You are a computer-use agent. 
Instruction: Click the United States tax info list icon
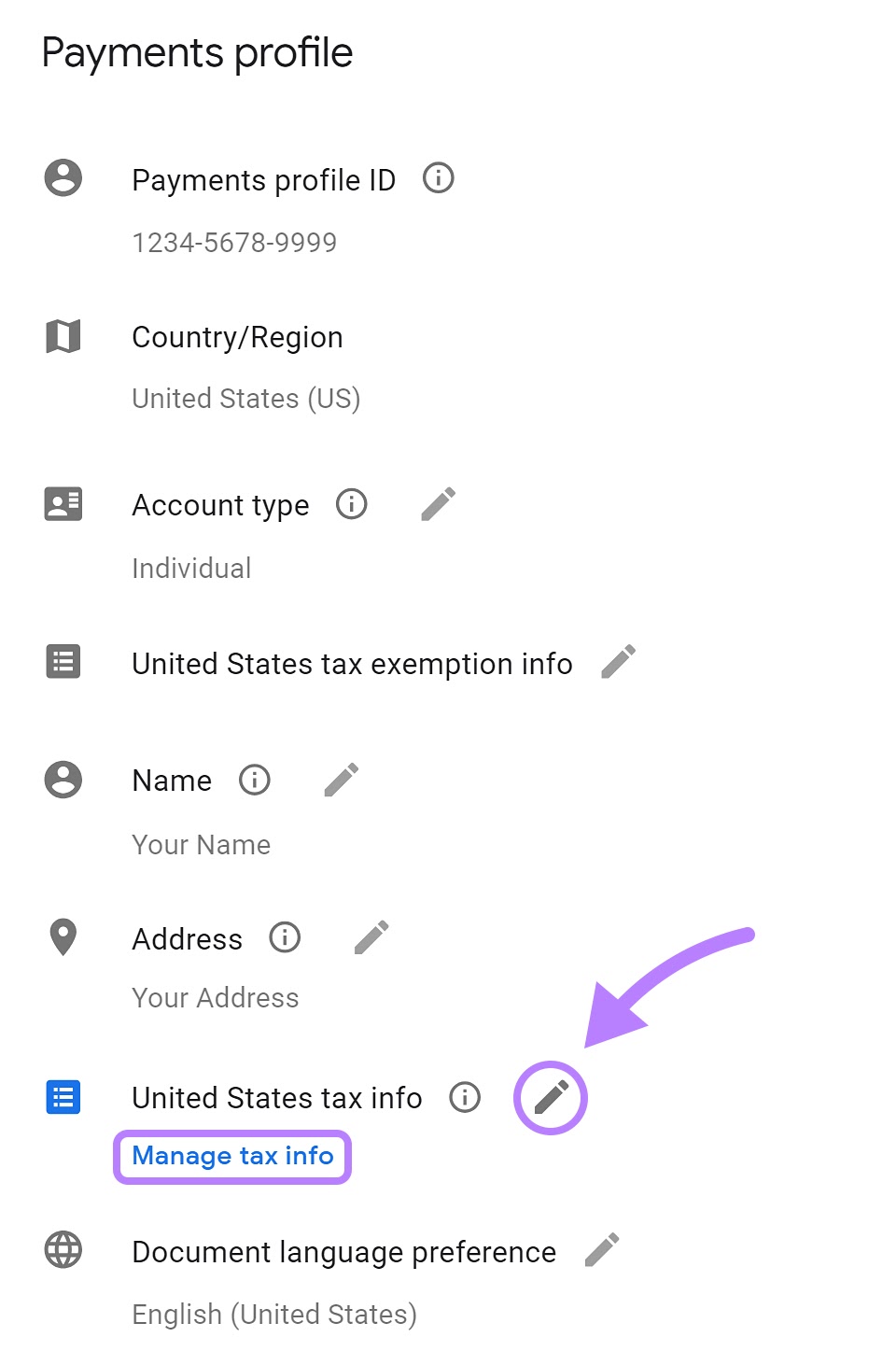[62, 1098]
